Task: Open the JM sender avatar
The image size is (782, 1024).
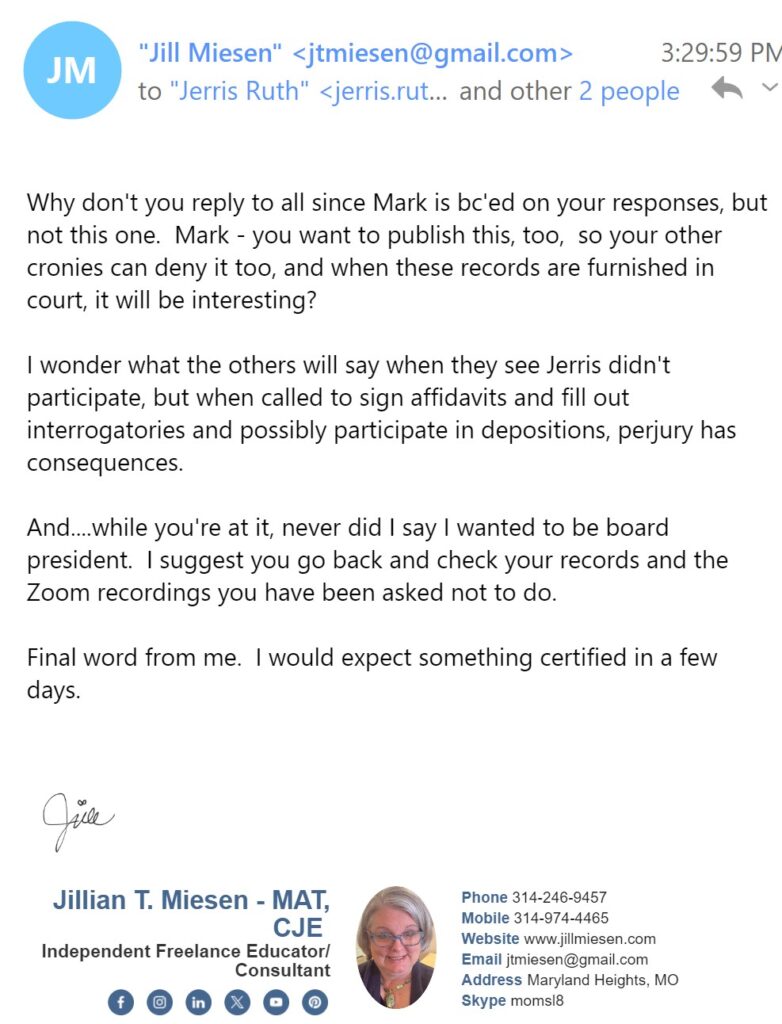Action: 72,69
